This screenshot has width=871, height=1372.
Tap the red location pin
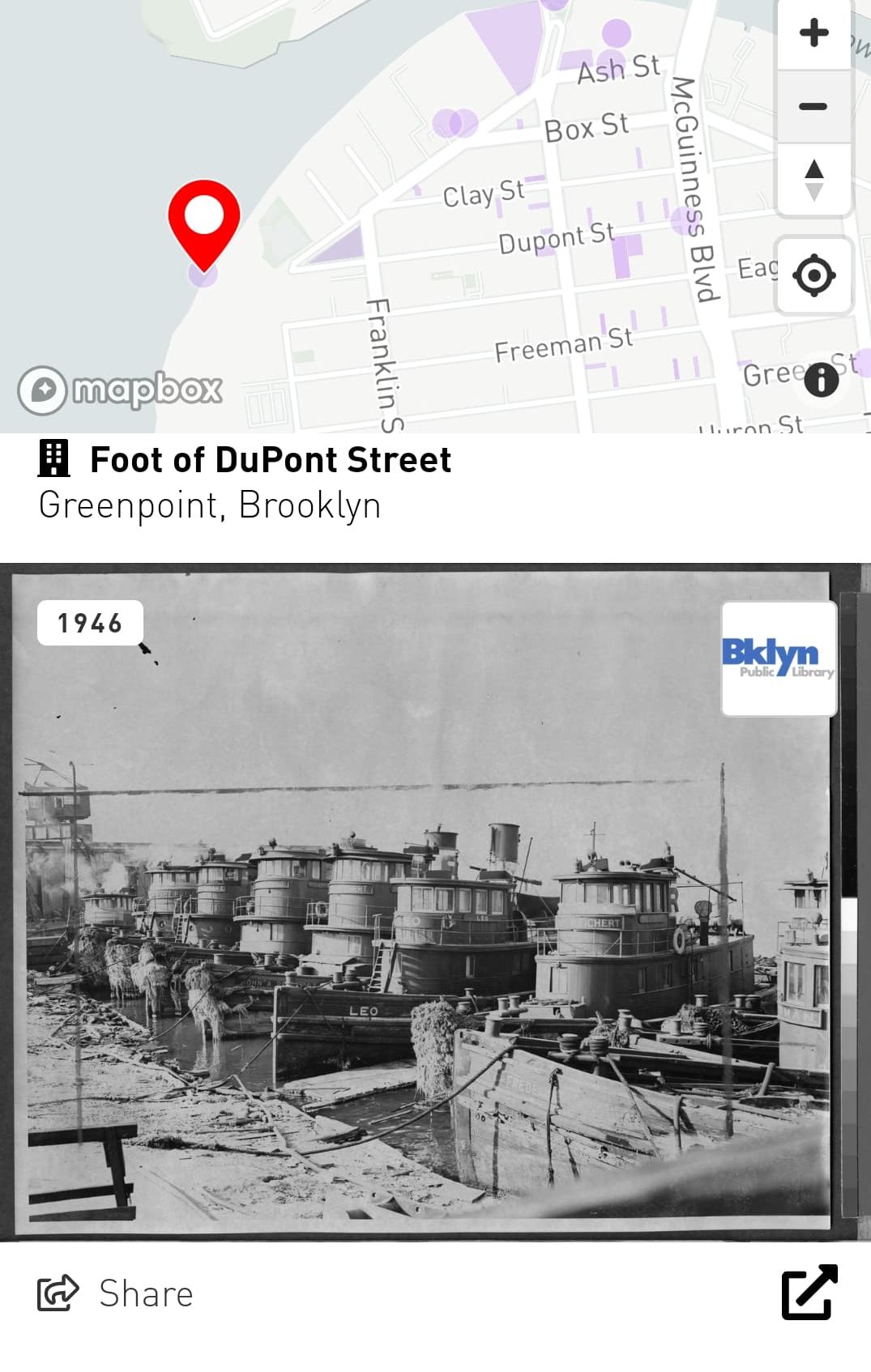[x=204, y=219]
